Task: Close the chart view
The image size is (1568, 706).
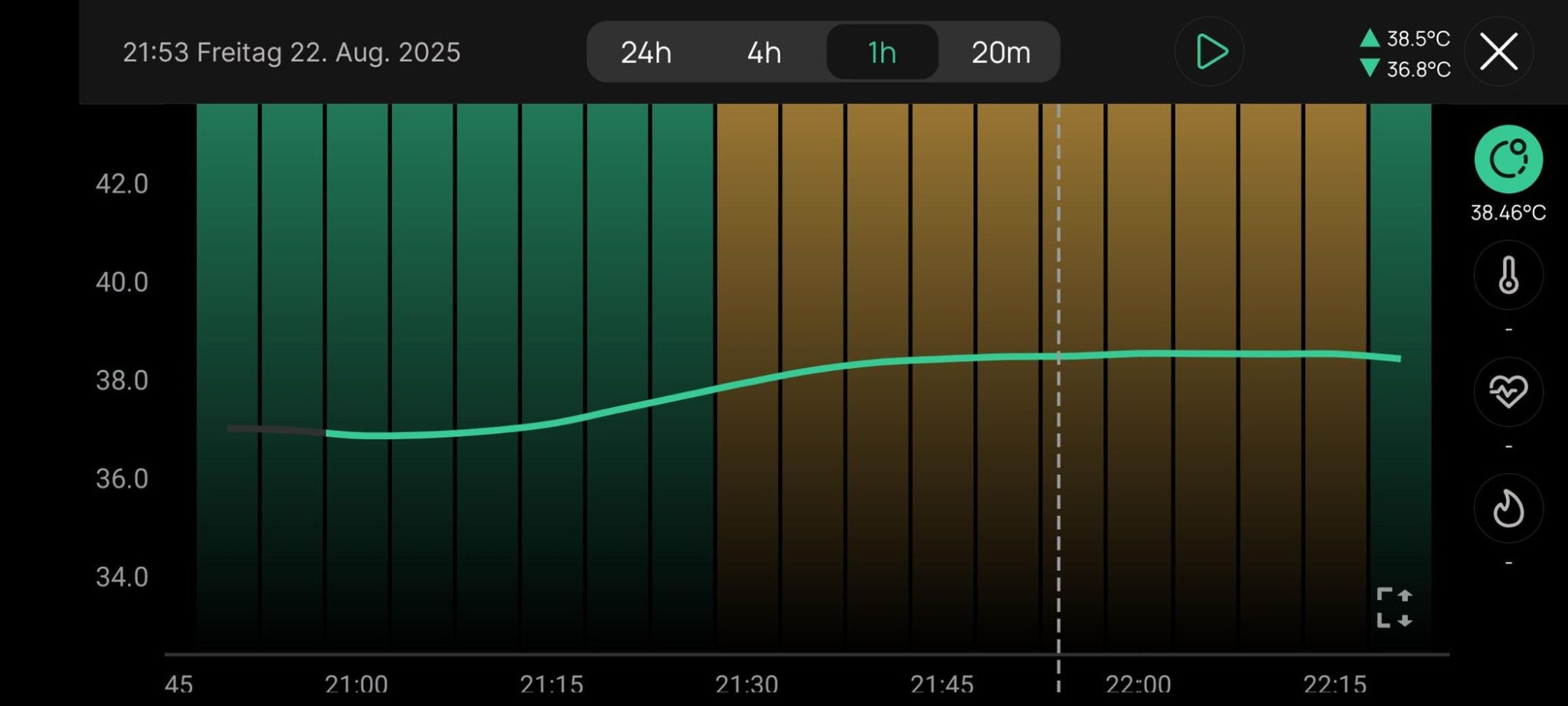Action: [x=1498, y=52]
